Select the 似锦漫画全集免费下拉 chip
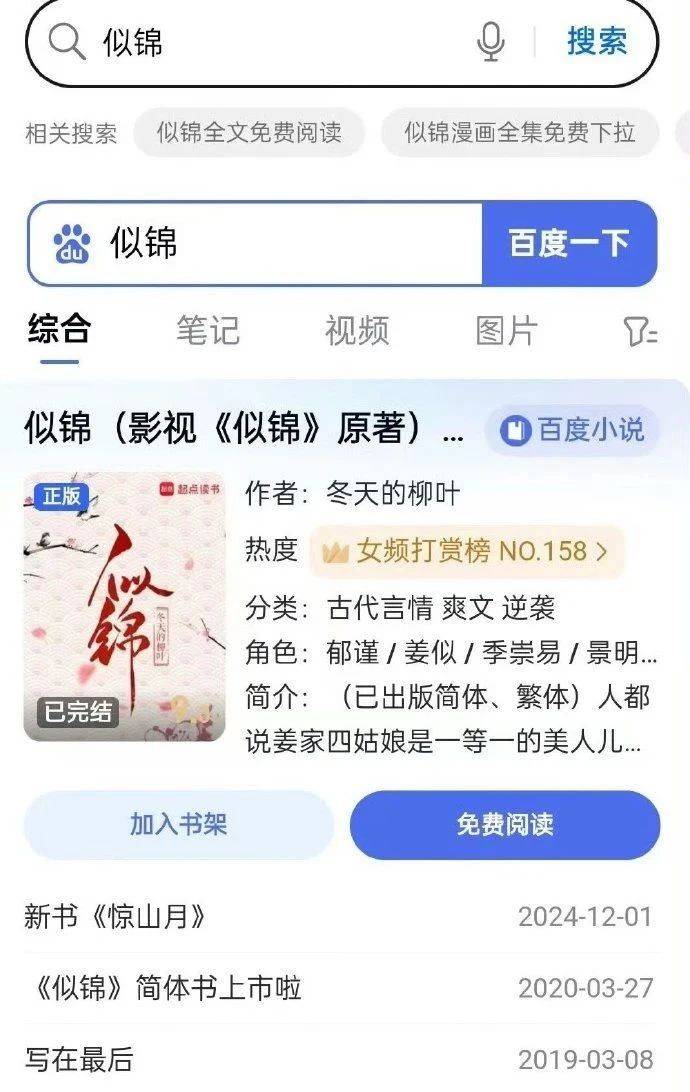 (x=519, y=133)
